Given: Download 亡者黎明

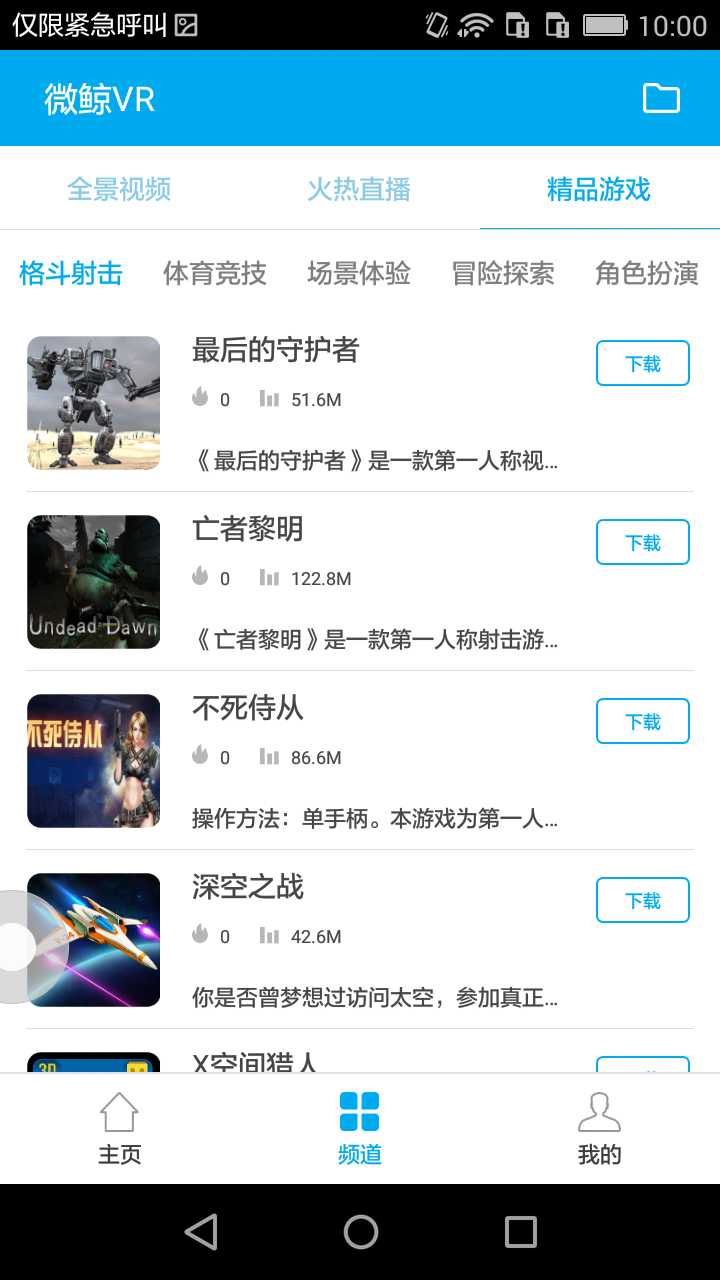Looking at the screenshot, I should 643,542.
